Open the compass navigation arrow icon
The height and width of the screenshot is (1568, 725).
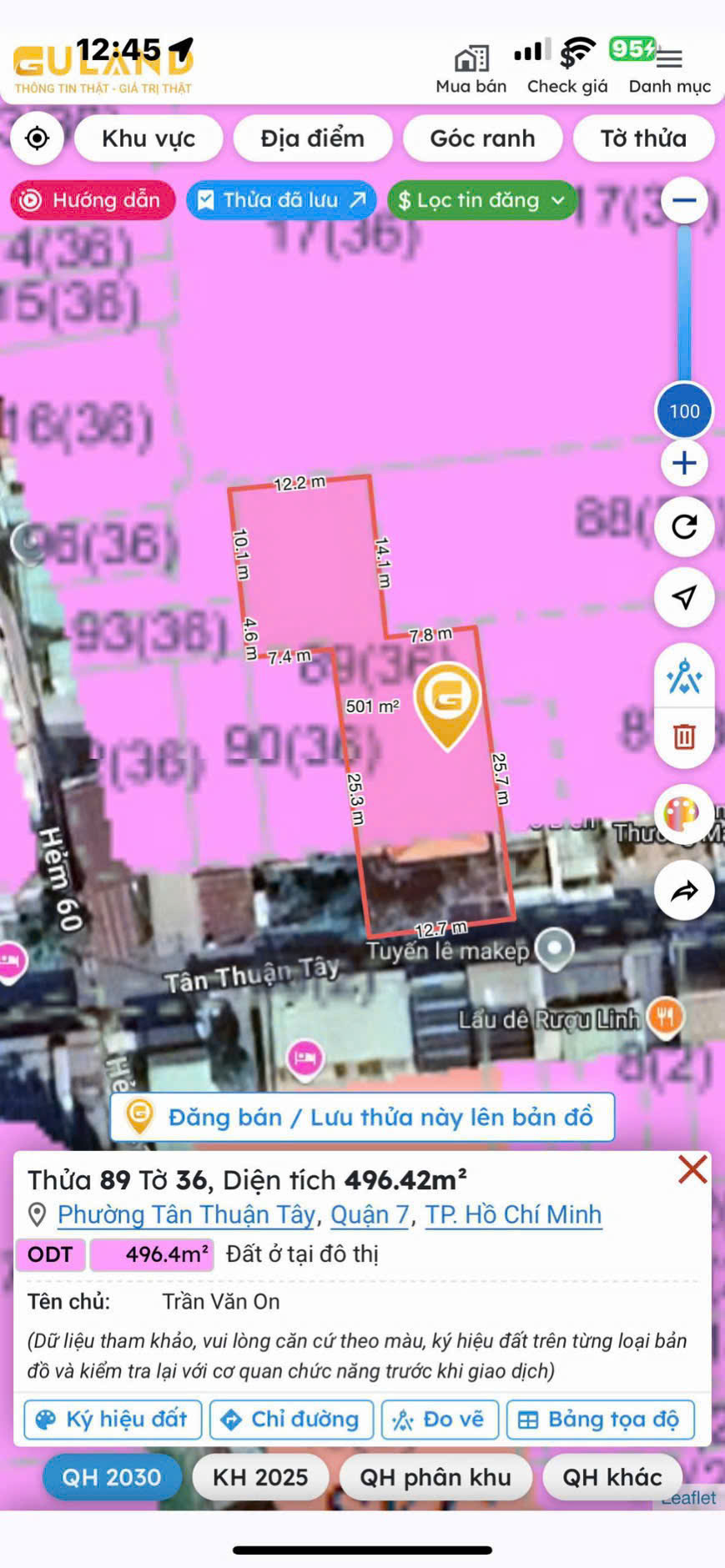coord(683,598)
